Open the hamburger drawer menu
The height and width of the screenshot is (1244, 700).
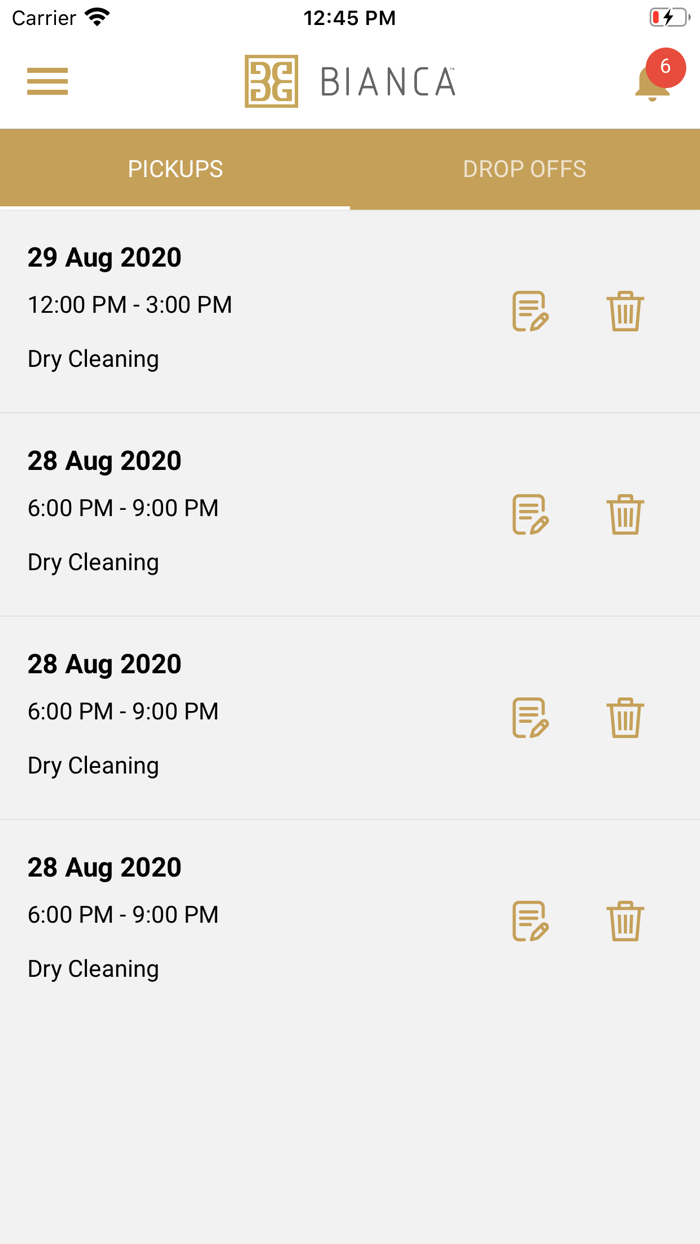[x=47, y=81]
